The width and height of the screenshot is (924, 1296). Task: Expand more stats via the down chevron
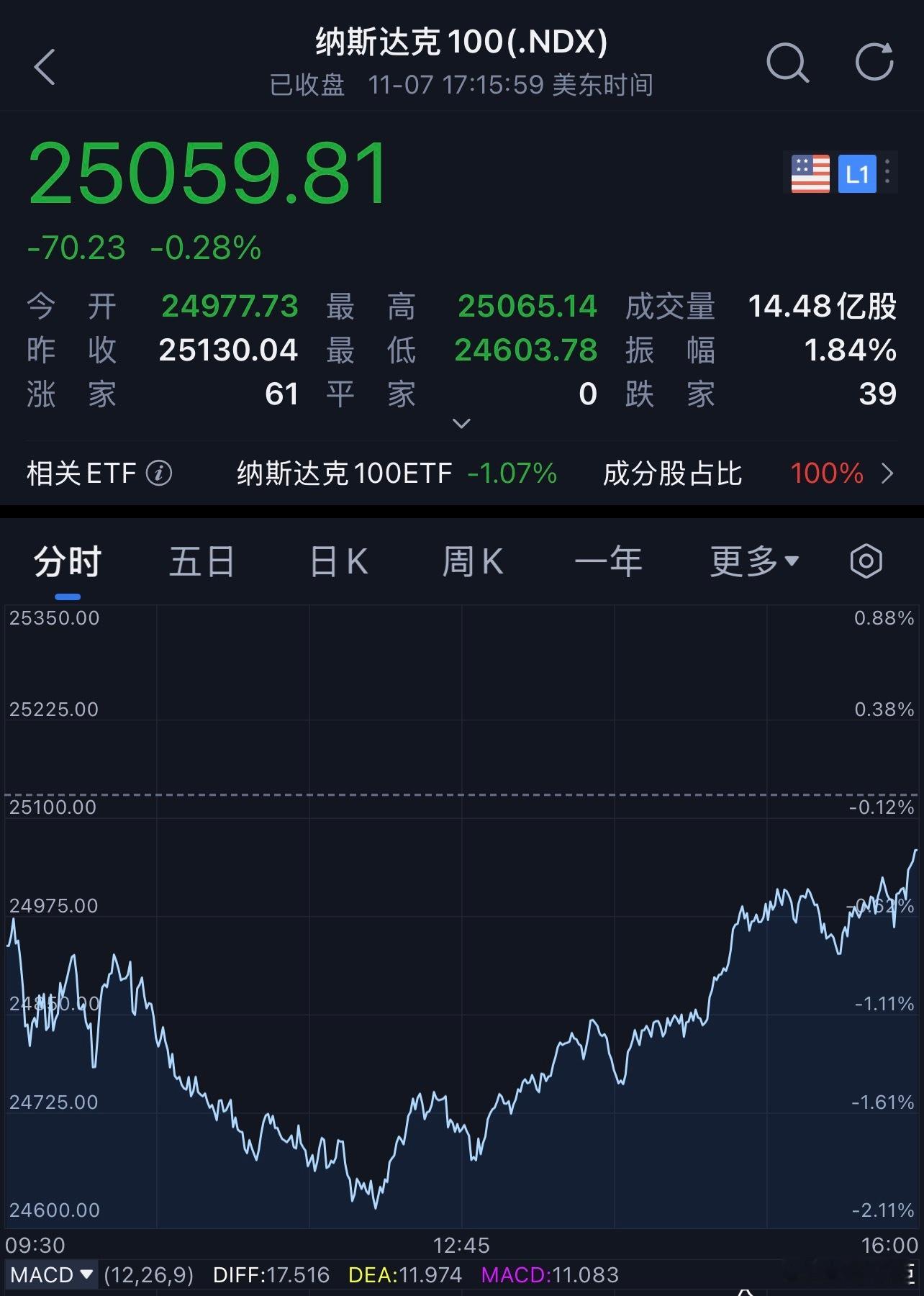click(462, 424)
